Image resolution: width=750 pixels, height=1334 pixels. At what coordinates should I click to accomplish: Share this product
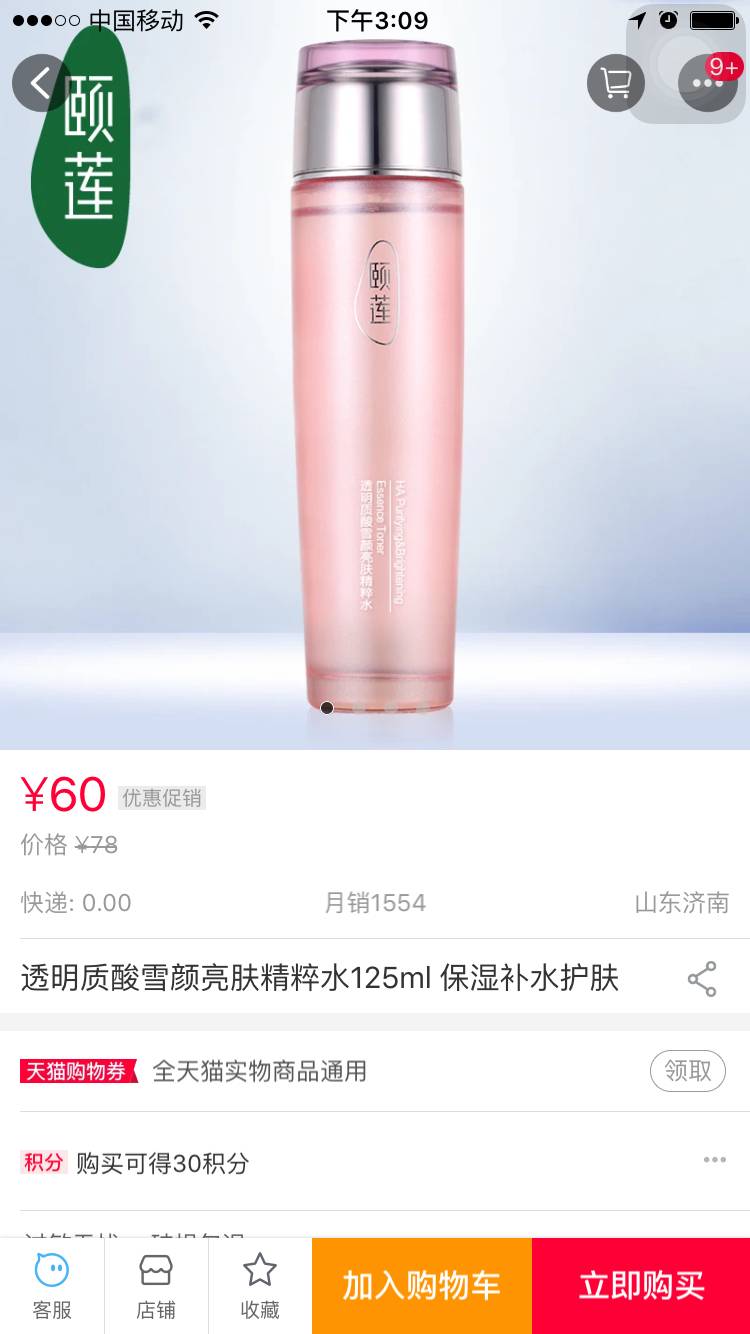(x=702, y=979)
